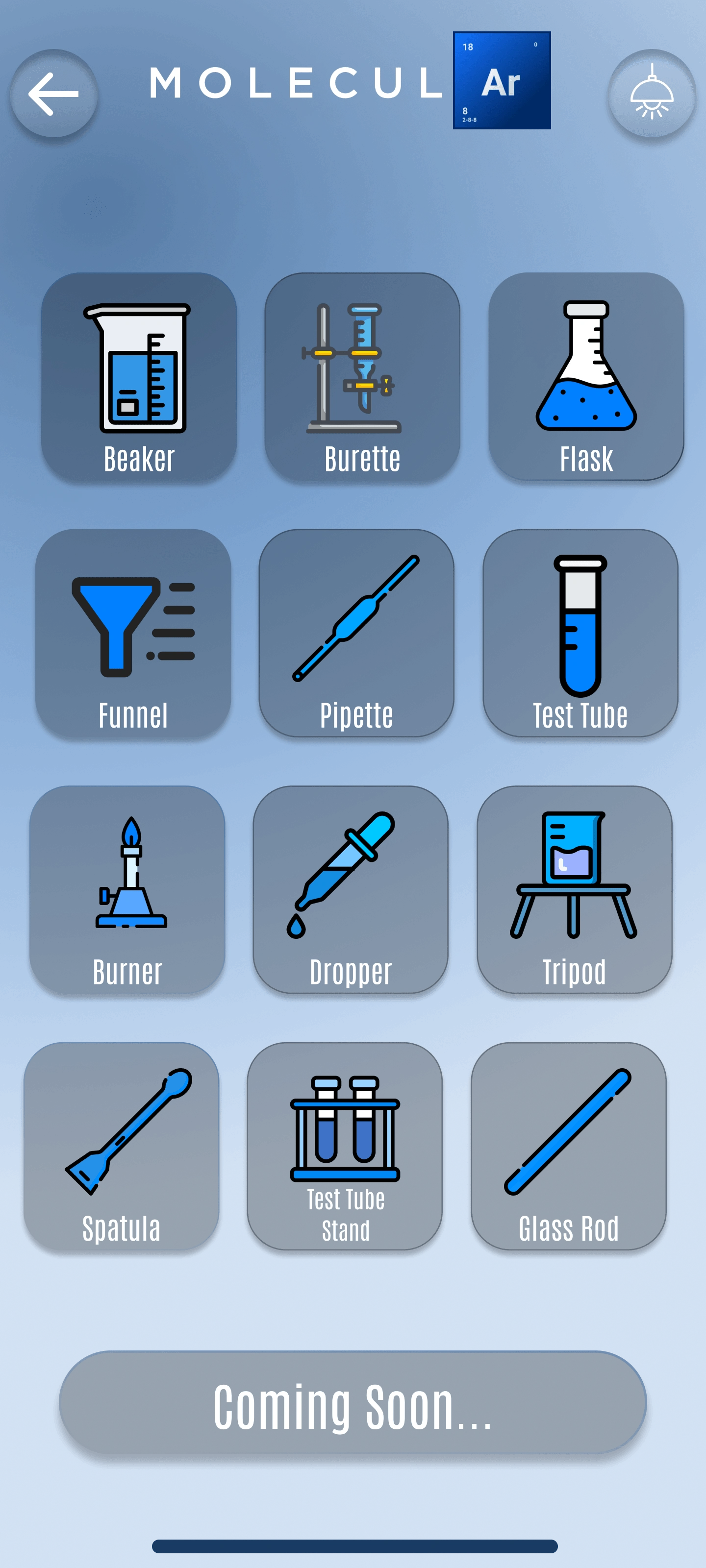The image size is (706, 1568).
Task: Select the Burette apparatus
Action: (362, 377)
